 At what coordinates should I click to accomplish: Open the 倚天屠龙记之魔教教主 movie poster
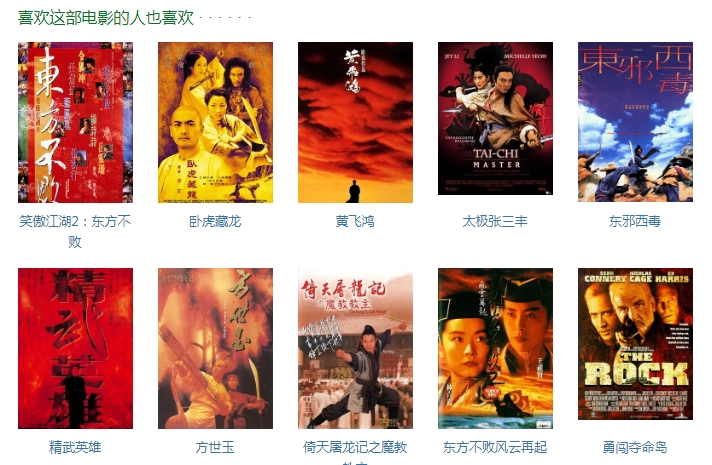(x=355, y=348)
